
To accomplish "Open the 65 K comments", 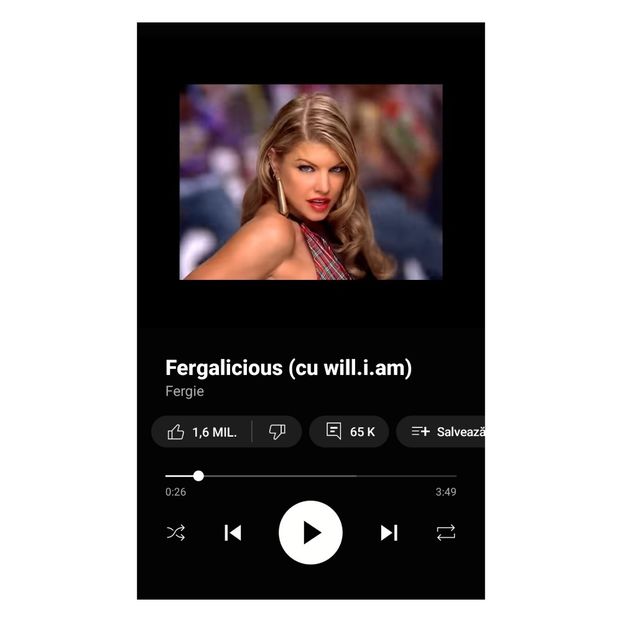I will click(349, 432).
